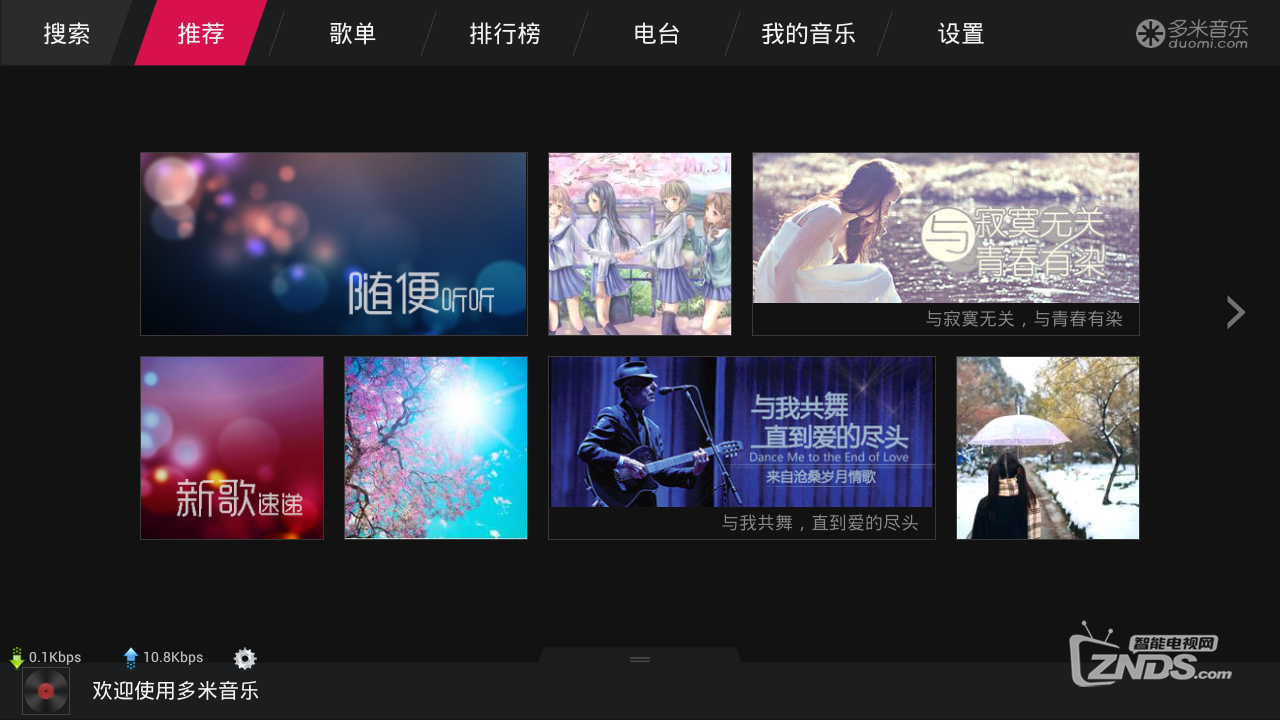Open the 电台 tab
This screenshot has width=1280, height=720.
coord(656,33)
